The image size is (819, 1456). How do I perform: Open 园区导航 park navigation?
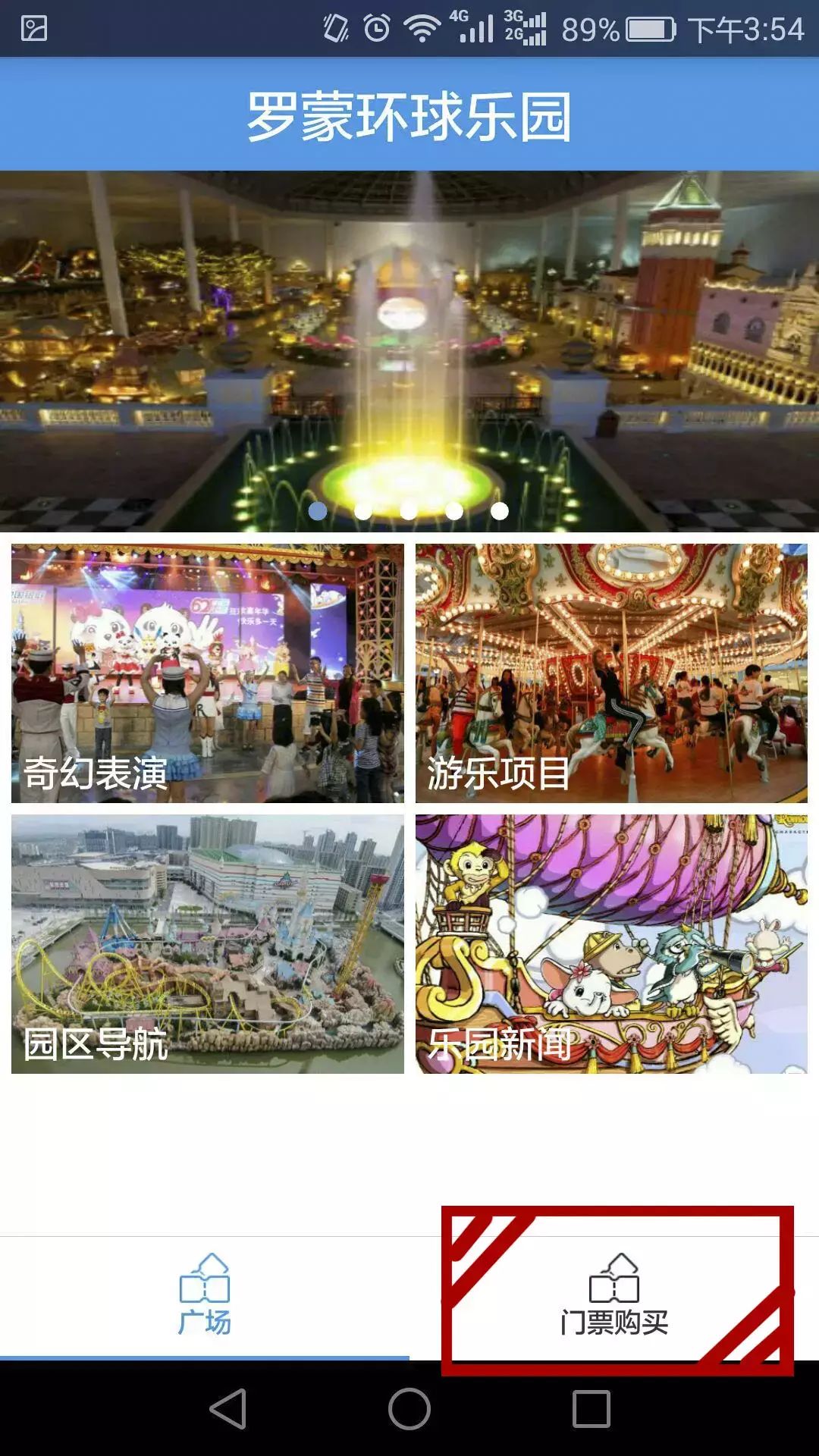tap(207, 944)
